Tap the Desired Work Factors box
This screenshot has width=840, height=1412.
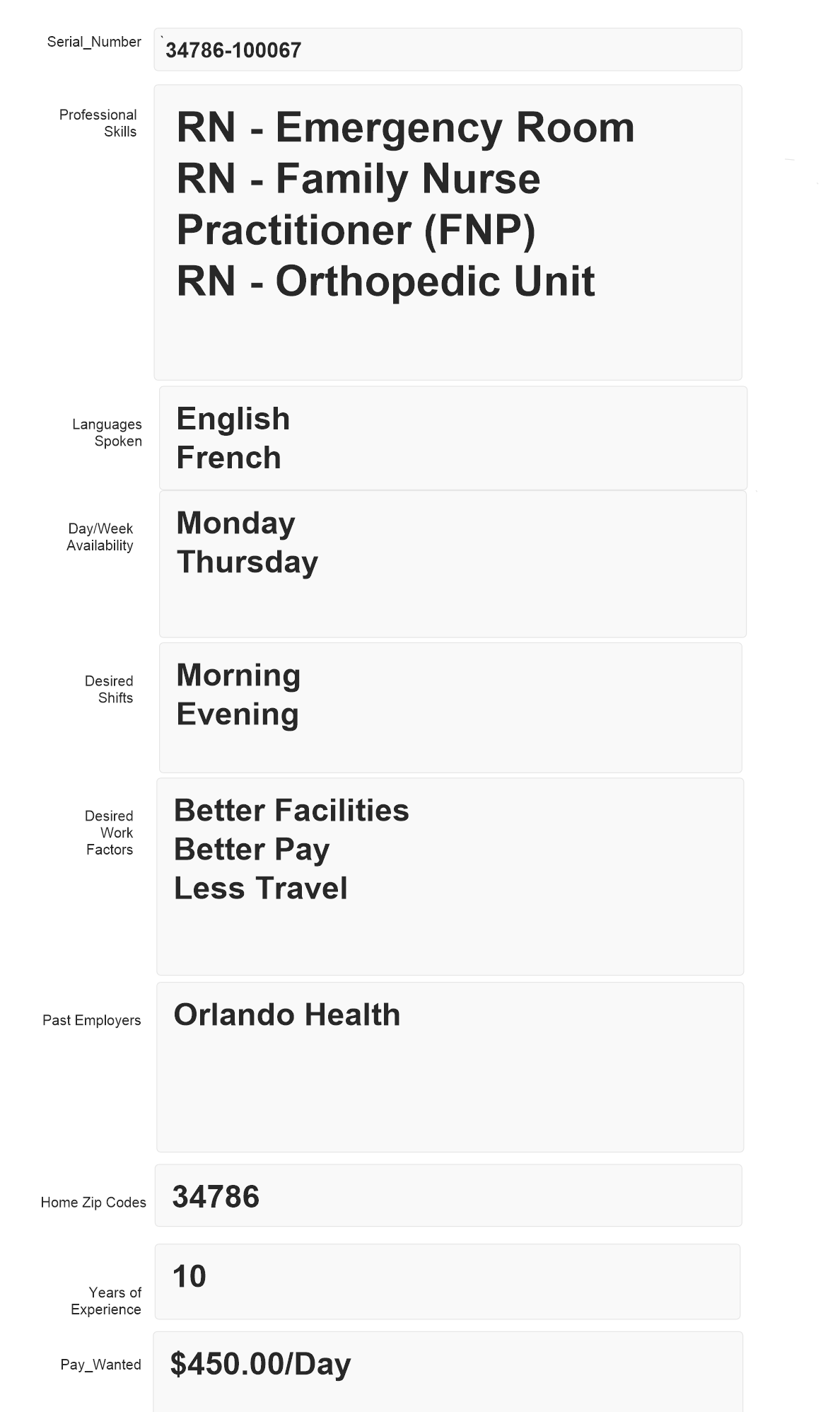[450, 876]
